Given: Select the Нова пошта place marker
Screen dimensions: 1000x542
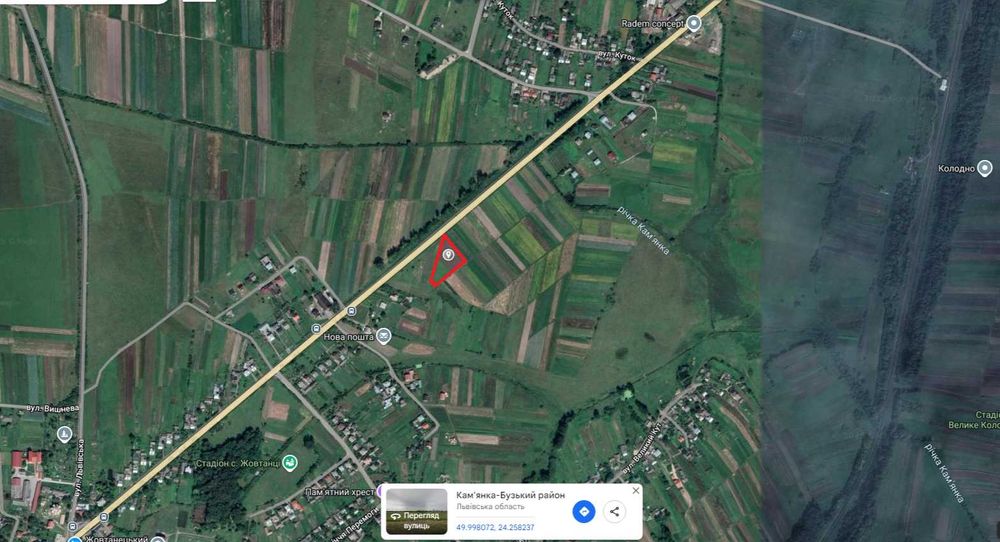Looking at the screenshot, I should point(385,336).
